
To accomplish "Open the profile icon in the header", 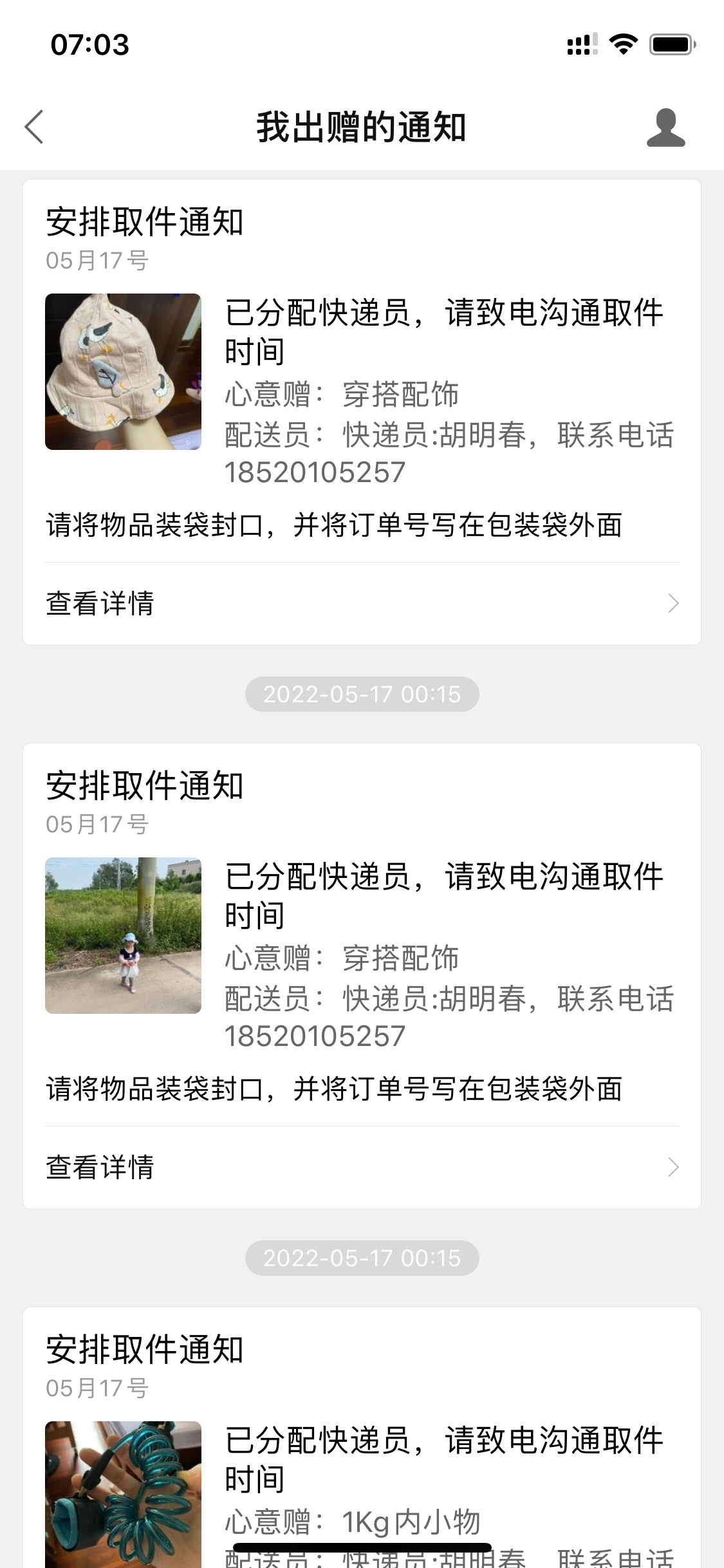I will (x=665, y=127).
